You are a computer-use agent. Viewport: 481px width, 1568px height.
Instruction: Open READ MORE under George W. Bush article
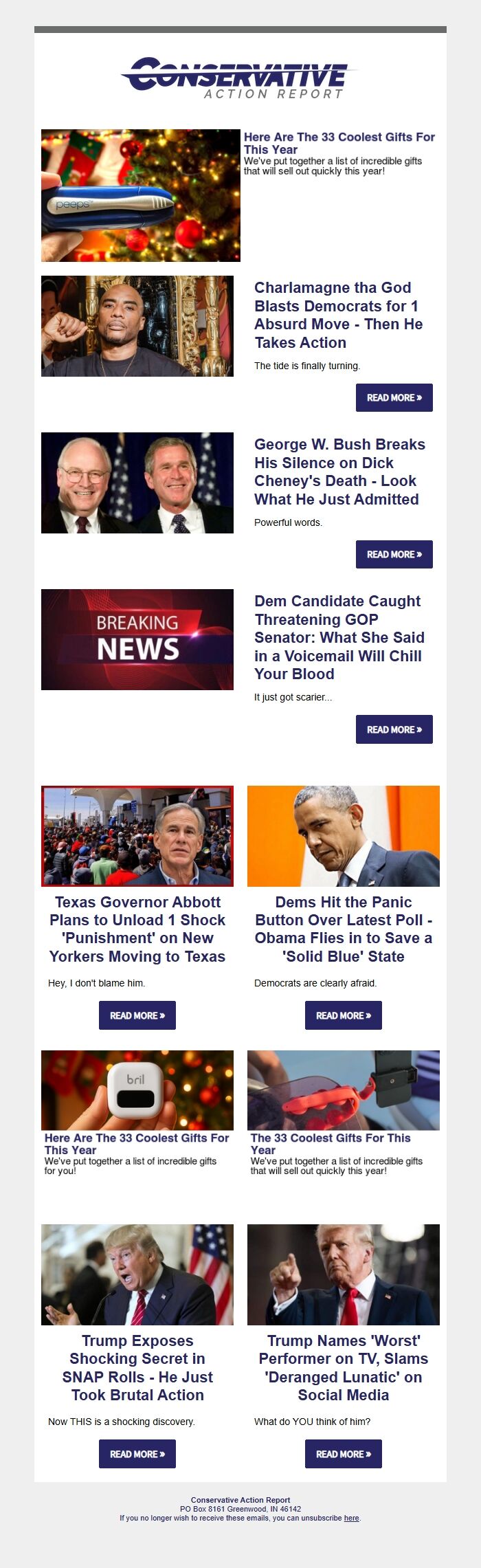pos(394,555)
